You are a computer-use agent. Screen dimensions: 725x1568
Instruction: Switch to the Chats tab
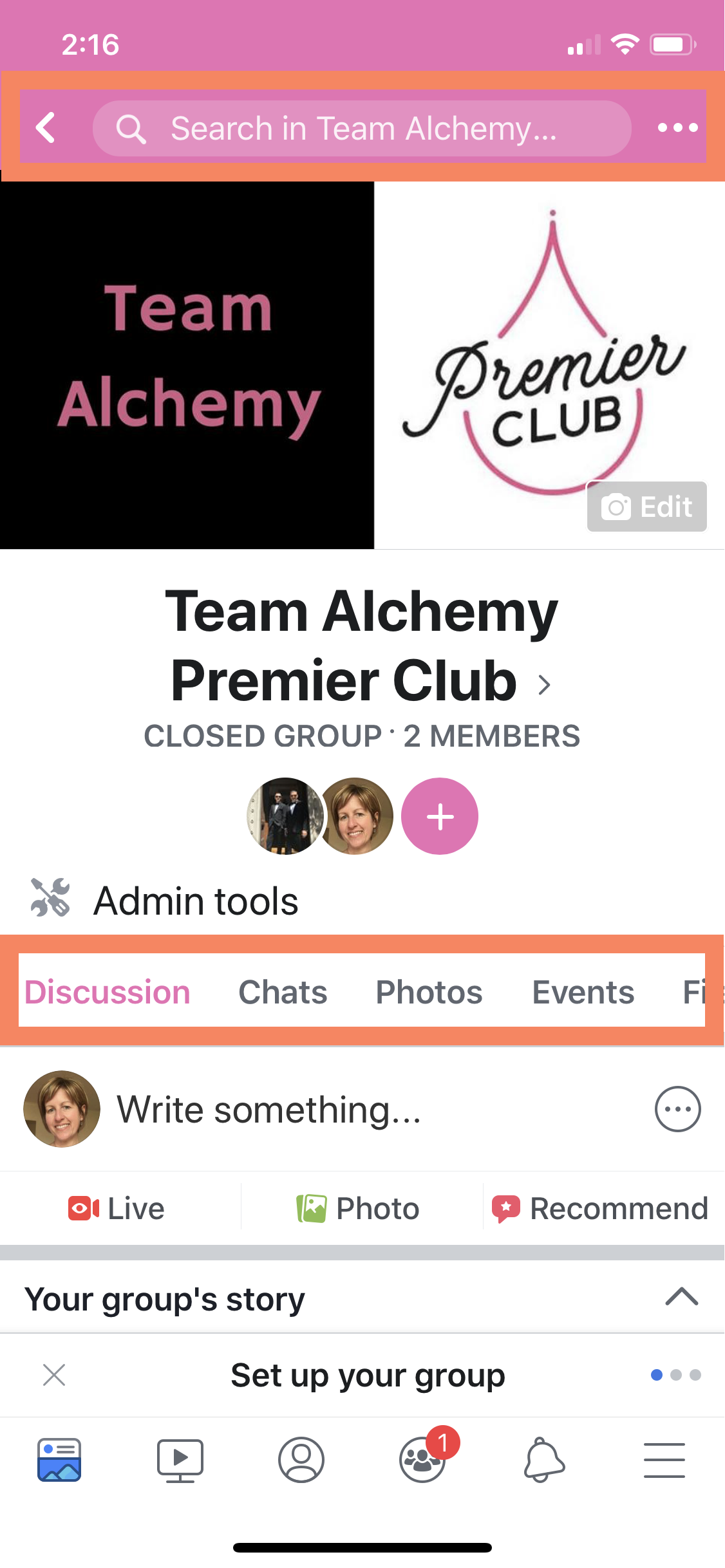pos(283,992)
